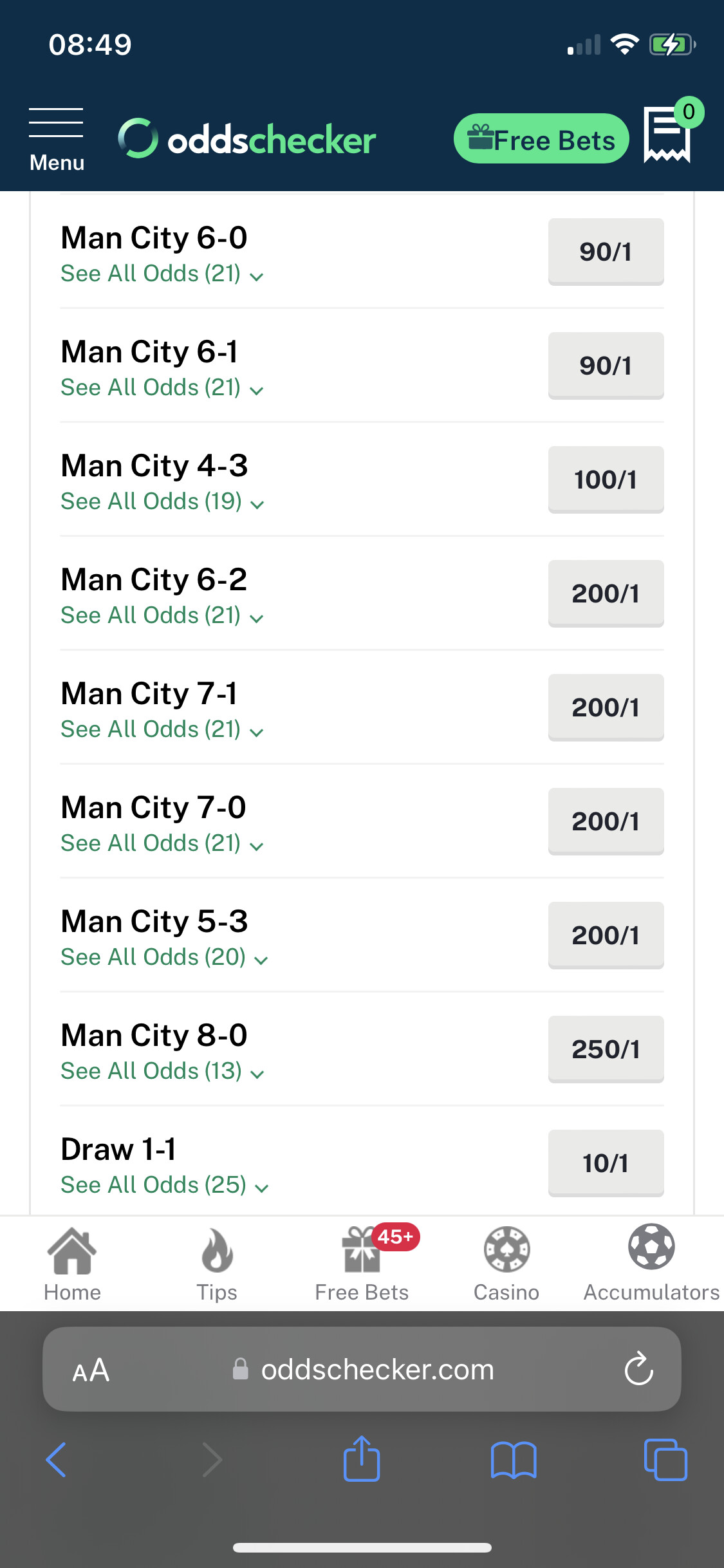Open Safari's share sheet
This screenshot has height=1568, width=724.
tap(362, 1459)
